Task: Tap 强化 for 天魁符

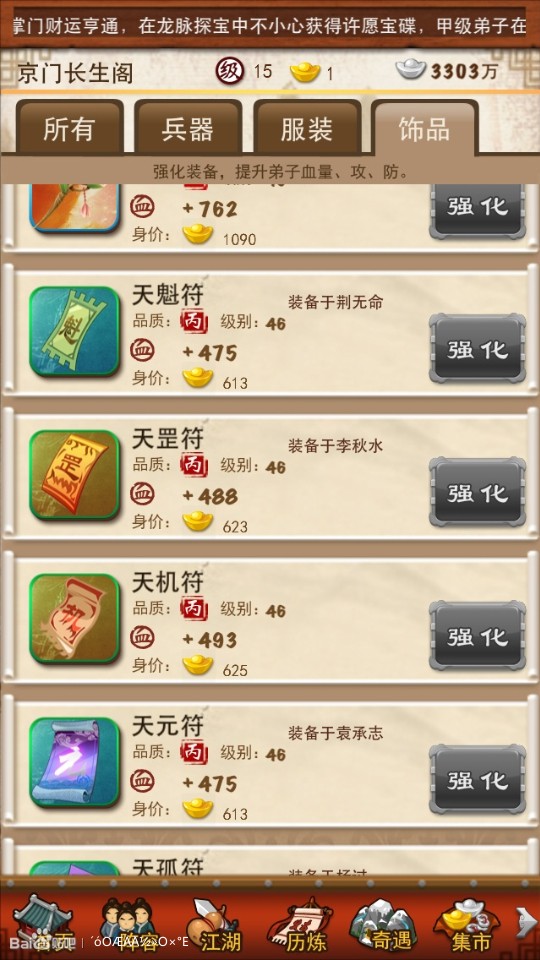Action: click(x=477, y=349)
